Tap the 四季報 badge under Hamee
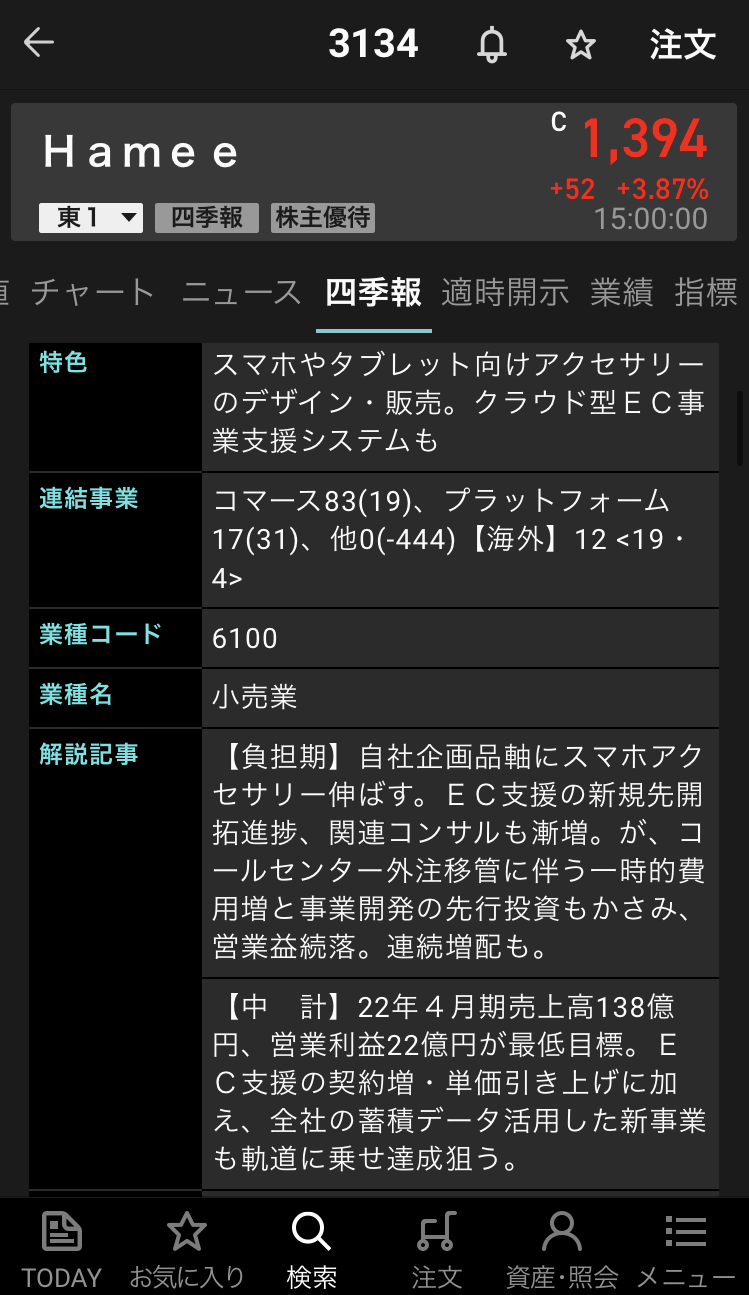This screenshot has width=749, height=1295. [207, 218]
